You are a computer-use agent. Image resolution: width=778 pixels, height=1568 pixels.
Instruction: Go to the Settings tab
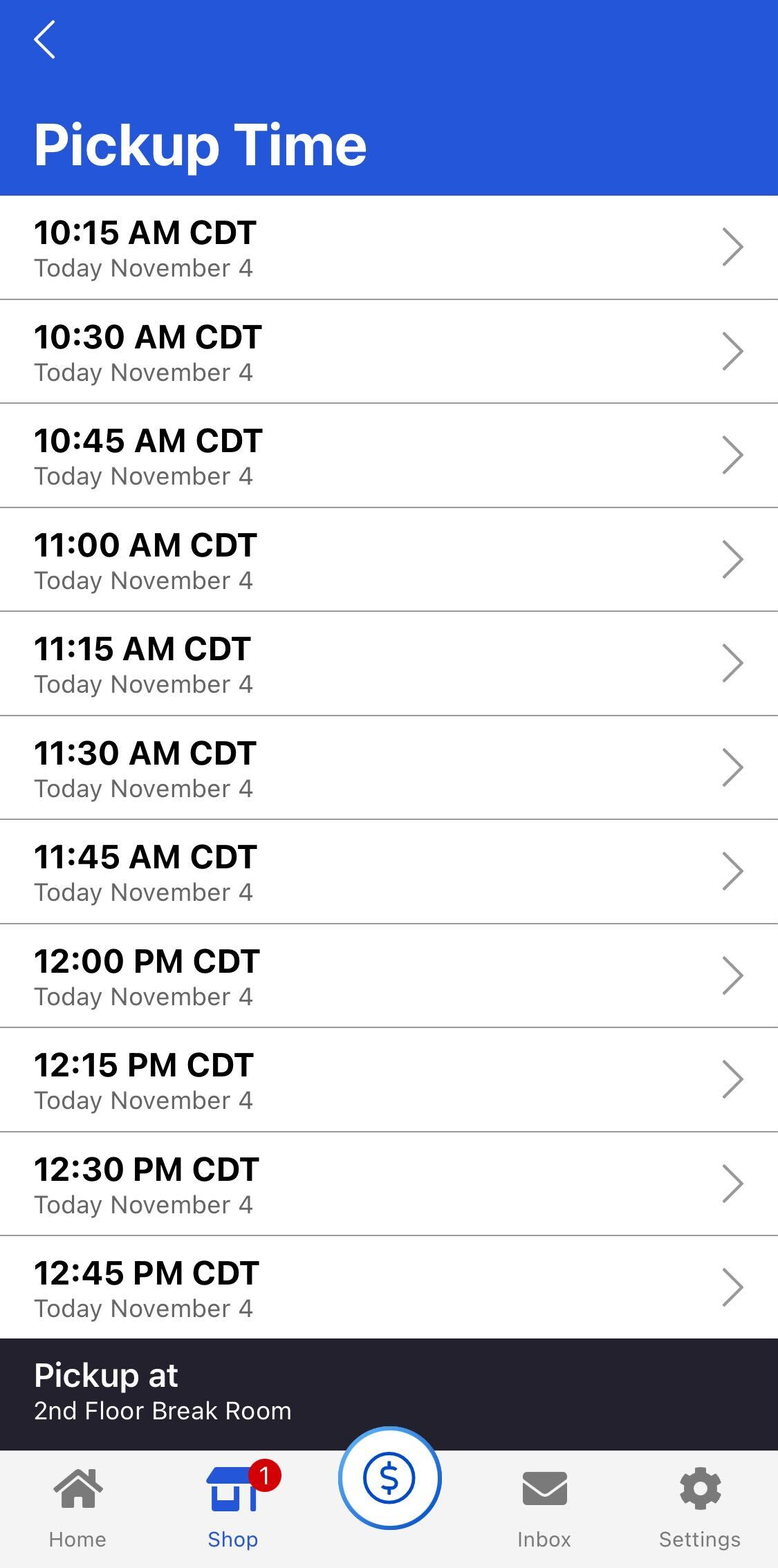700,1507
